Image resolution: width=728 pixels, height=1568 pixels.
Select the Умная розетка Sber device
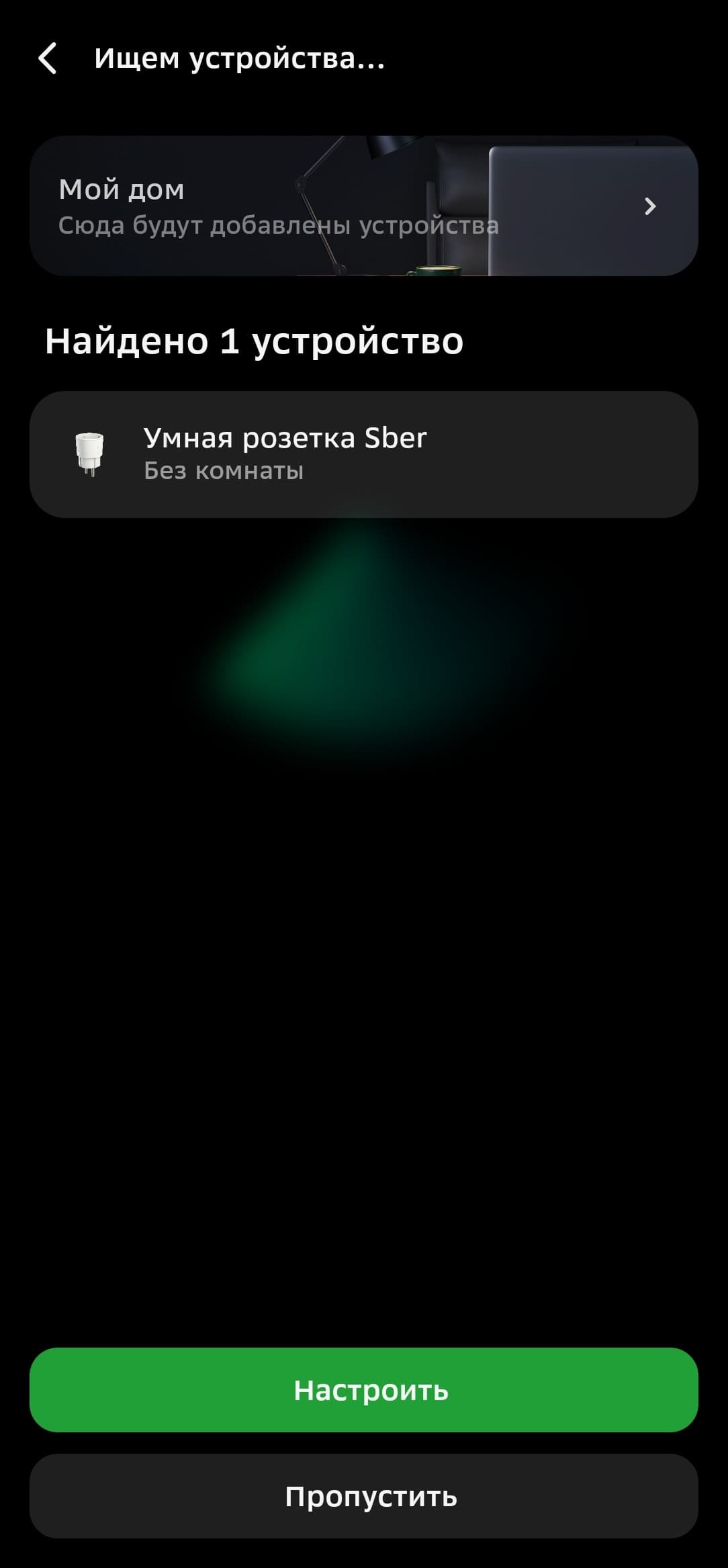[x=363, y=454]
